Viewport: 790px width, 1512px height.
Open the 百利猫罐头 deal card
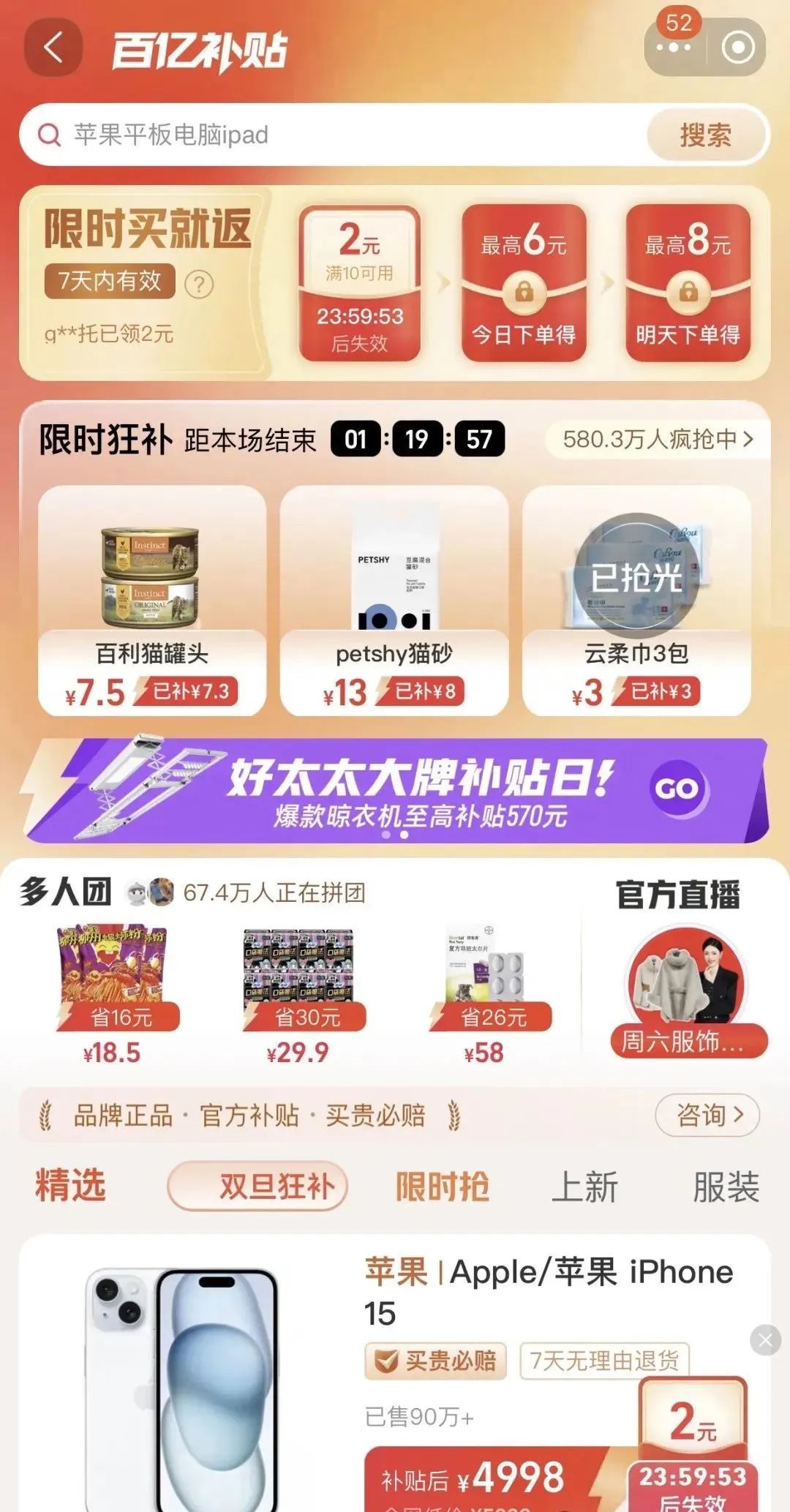click(152, 600)
